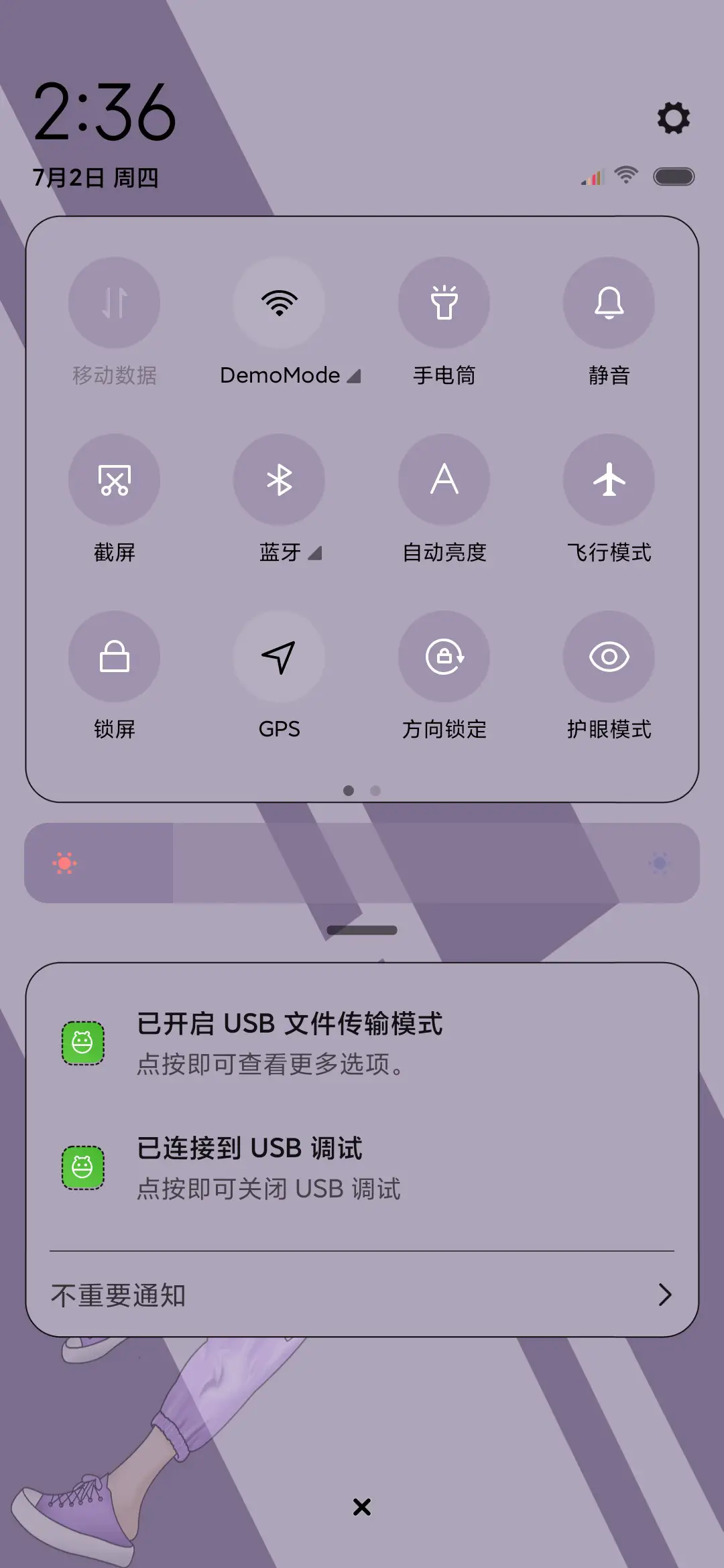This screenshot has height=1568, width=724.
Task: Turn on the flashlight
Action: [444, 304]
